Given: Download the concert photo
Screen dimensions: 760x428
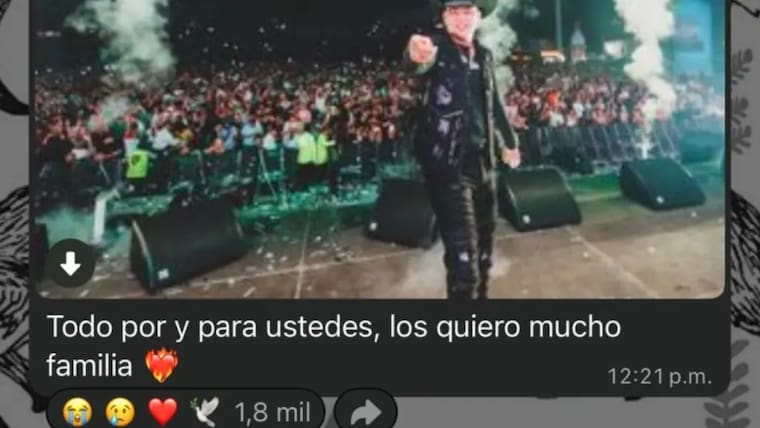Looking at the screenshot, I should click(70, 264).
